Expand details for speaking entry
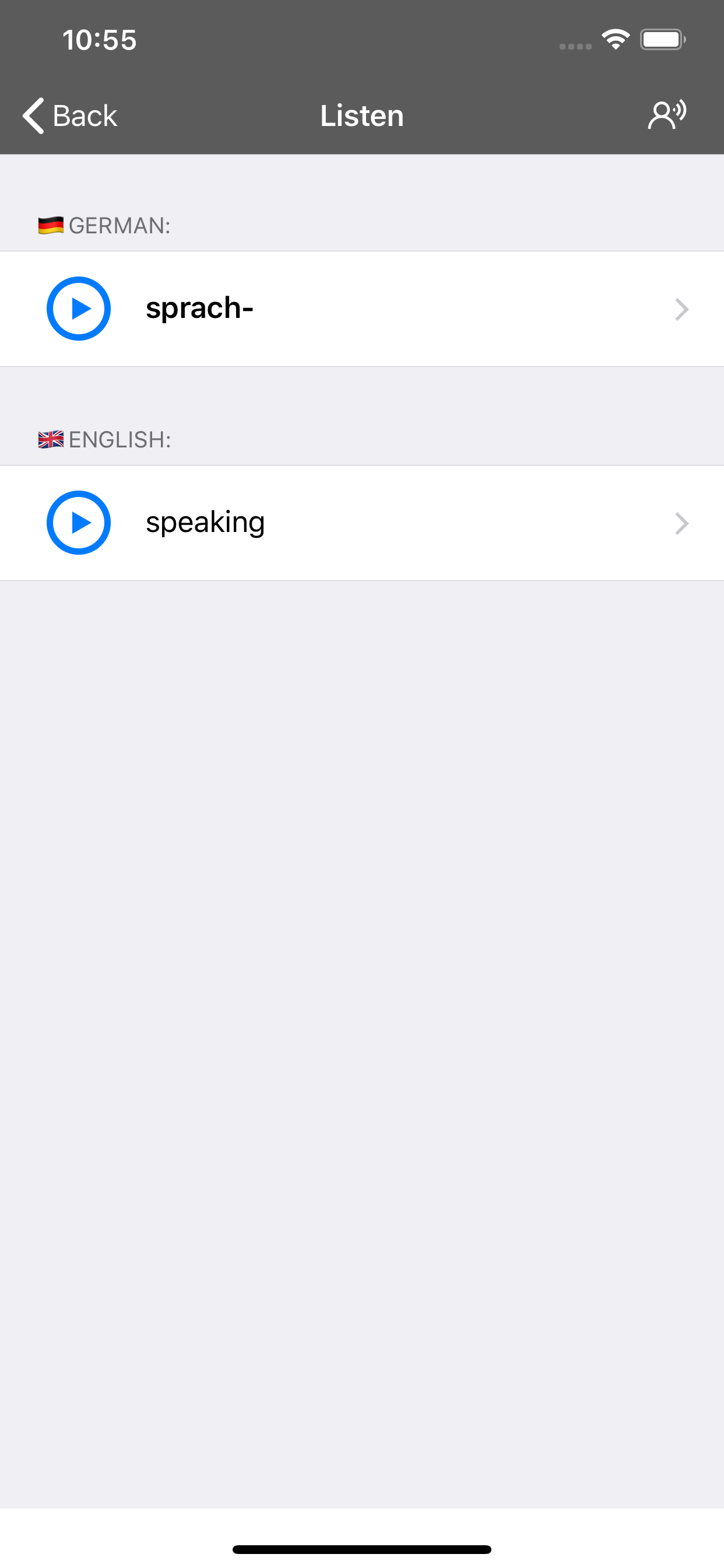 click(x=681, y=523)
